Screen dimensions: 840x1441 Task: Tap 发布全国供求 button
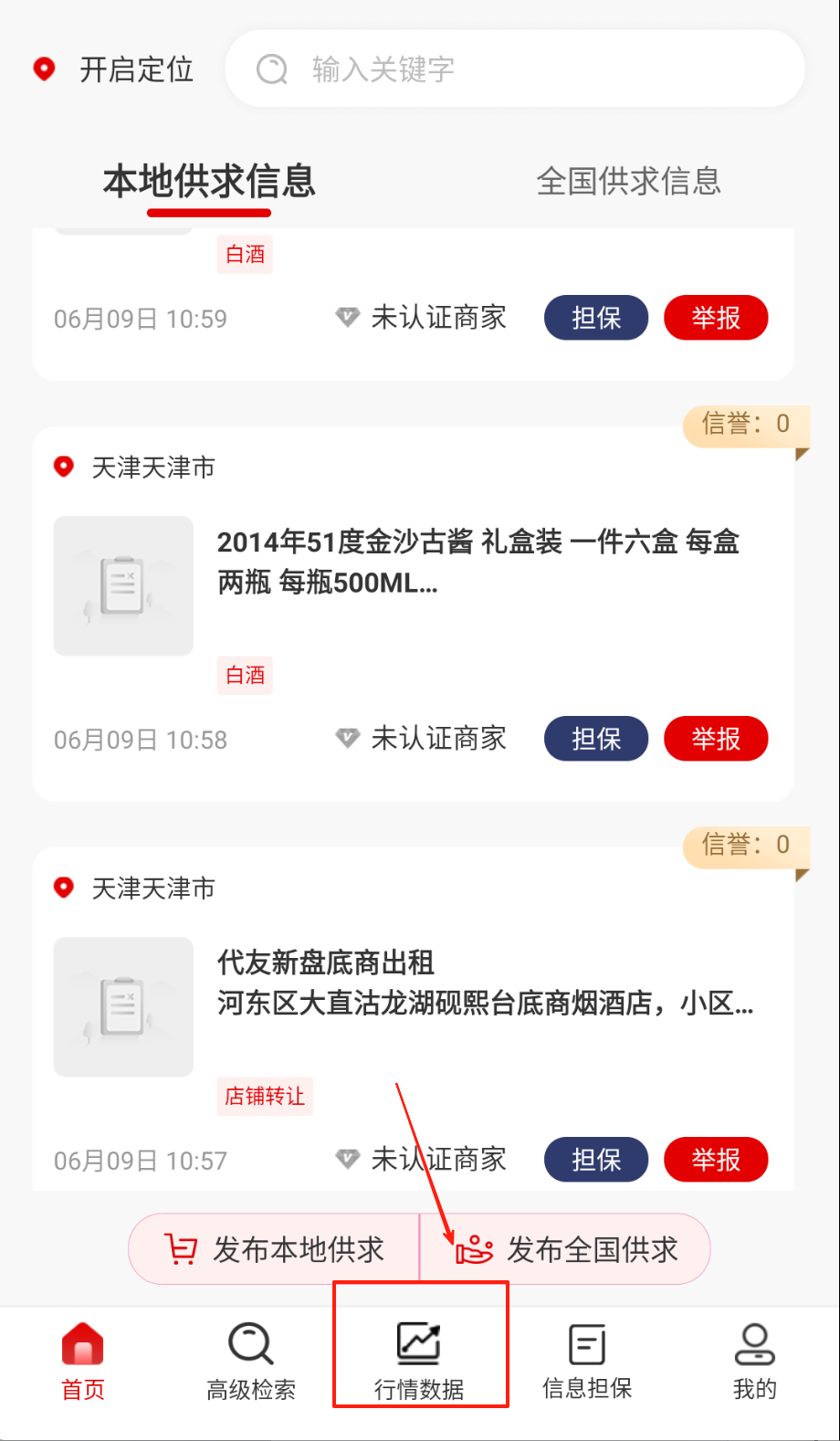coord(566,1249)
